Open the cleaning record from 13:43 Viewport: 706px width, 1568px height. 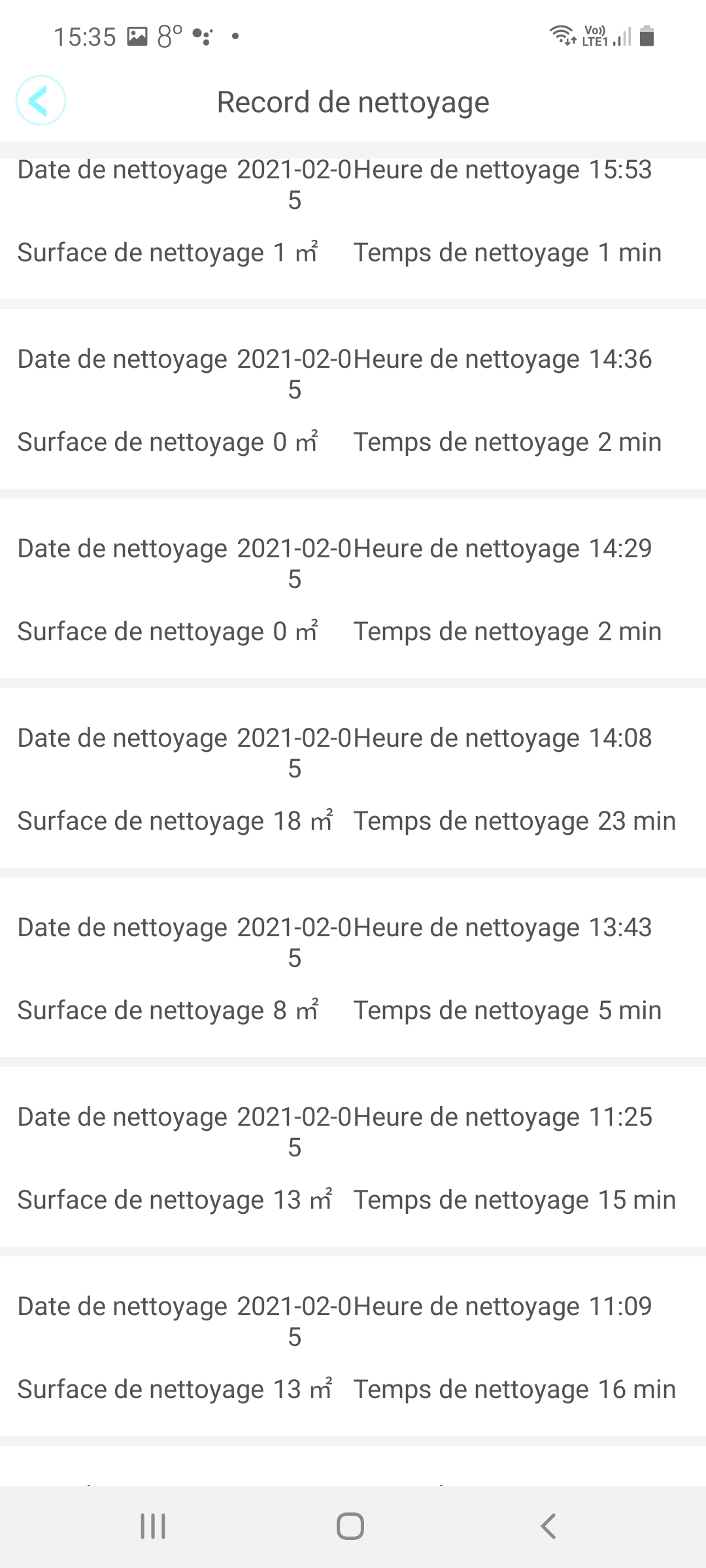pos(353,968)
